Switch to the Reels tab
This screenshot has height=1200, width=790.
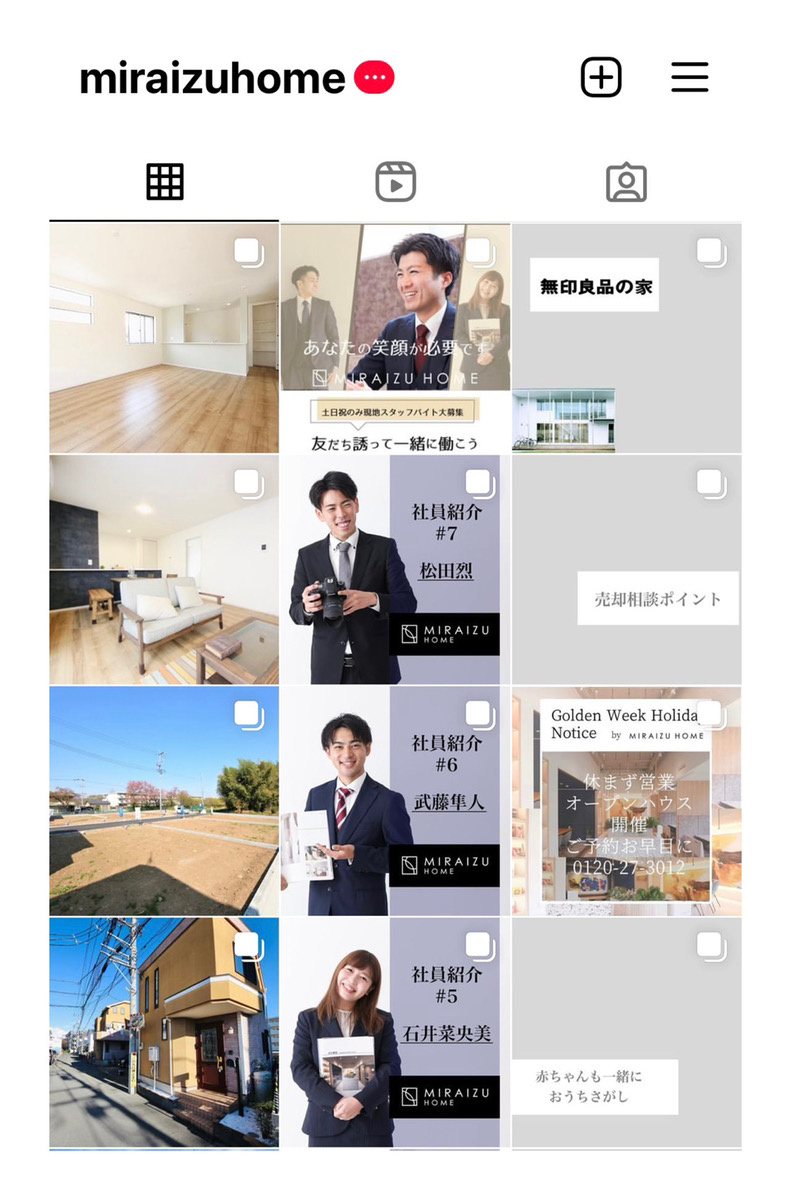395,182
